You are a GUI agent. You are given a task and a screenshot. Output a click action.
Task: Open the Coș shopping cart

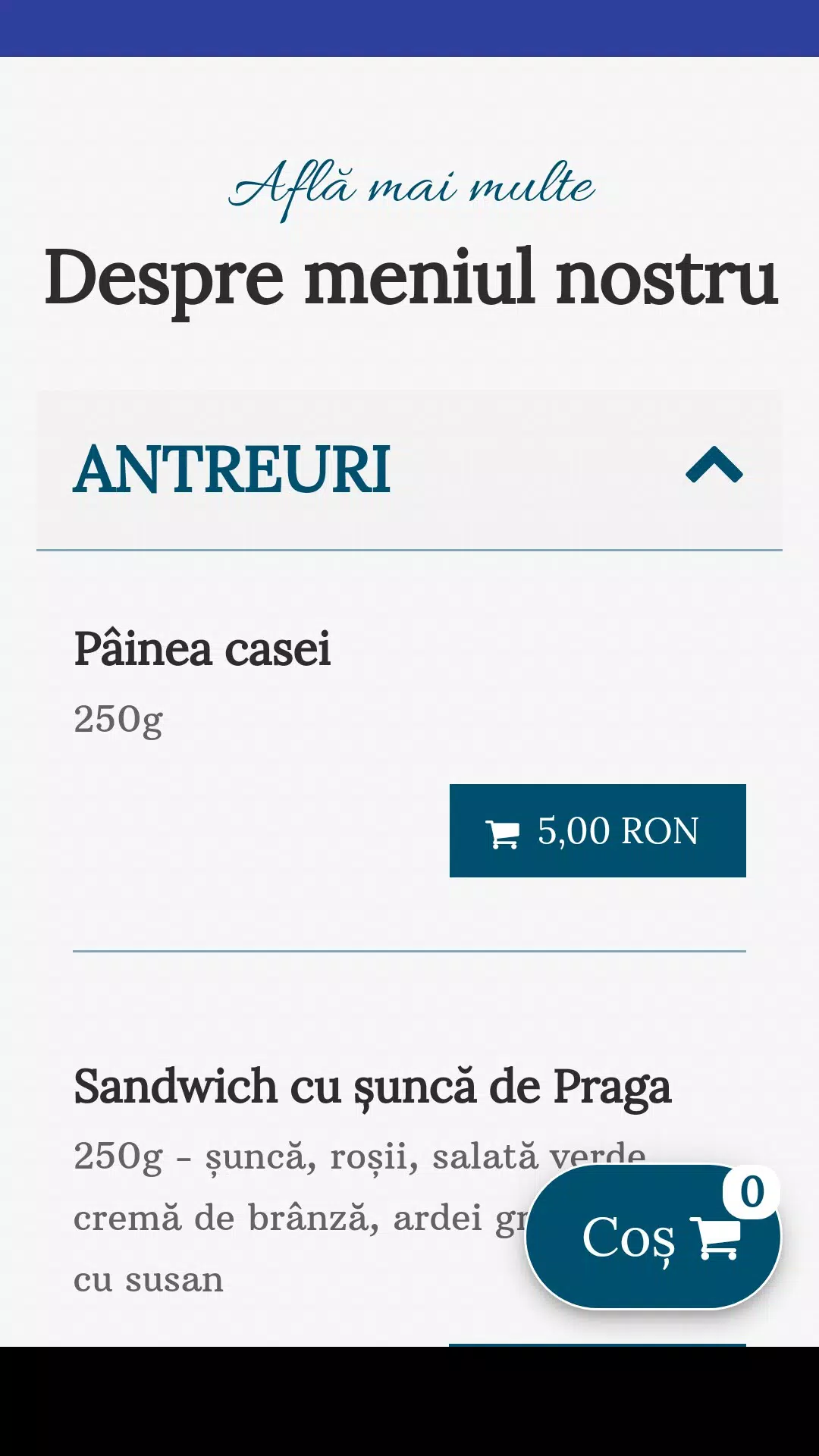653,1237
